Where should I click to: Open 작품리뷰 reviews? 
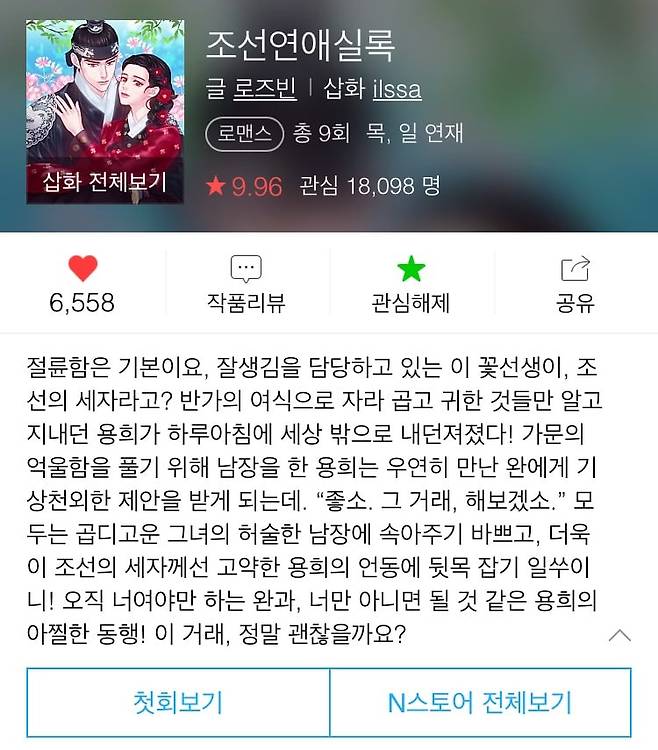click(x=246, y=284)
